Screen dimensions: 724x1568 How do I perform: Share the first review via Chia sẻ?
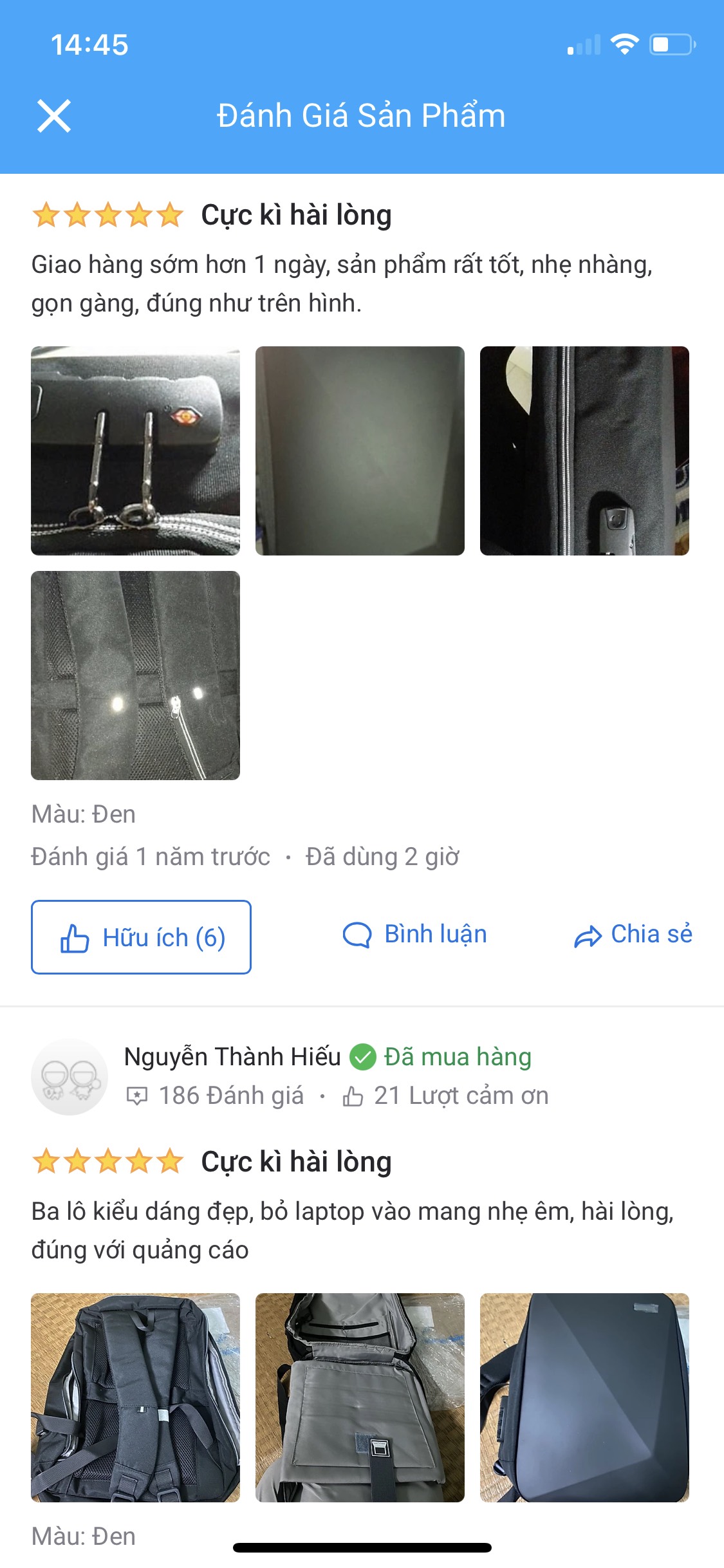pos(633,935)
